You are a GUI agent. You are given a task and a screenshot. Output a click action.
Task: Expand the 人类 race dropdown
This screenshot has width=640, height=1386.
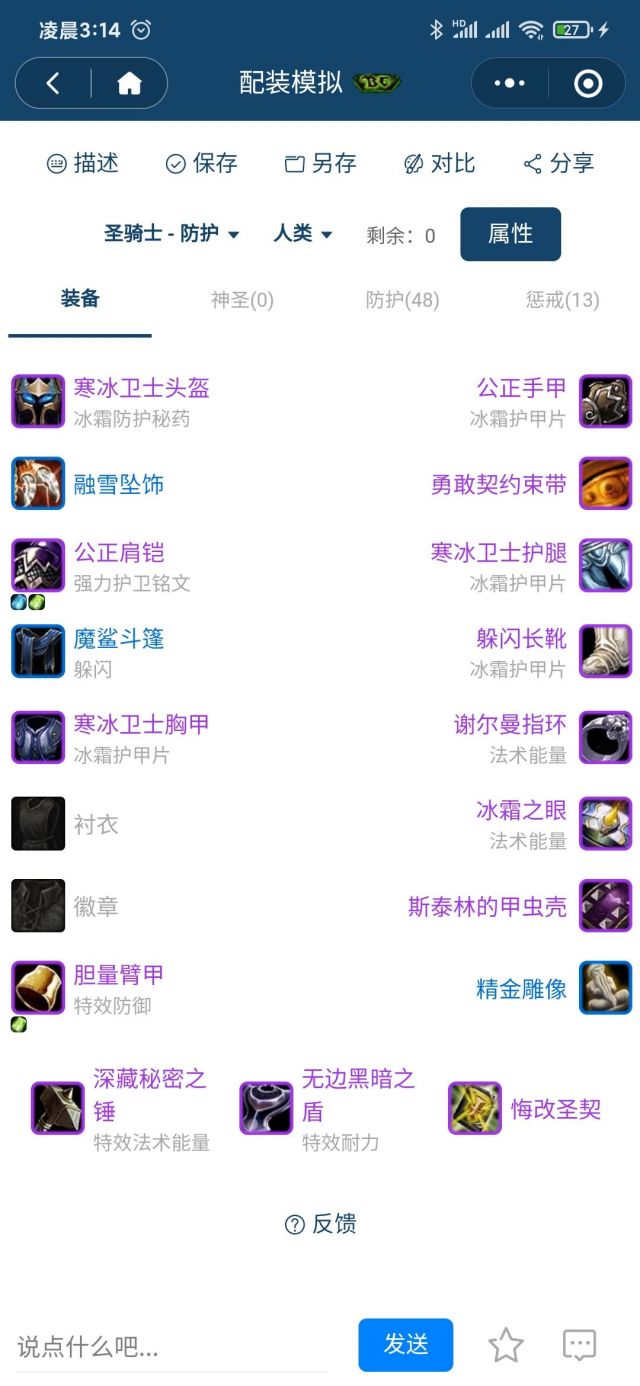303,234
